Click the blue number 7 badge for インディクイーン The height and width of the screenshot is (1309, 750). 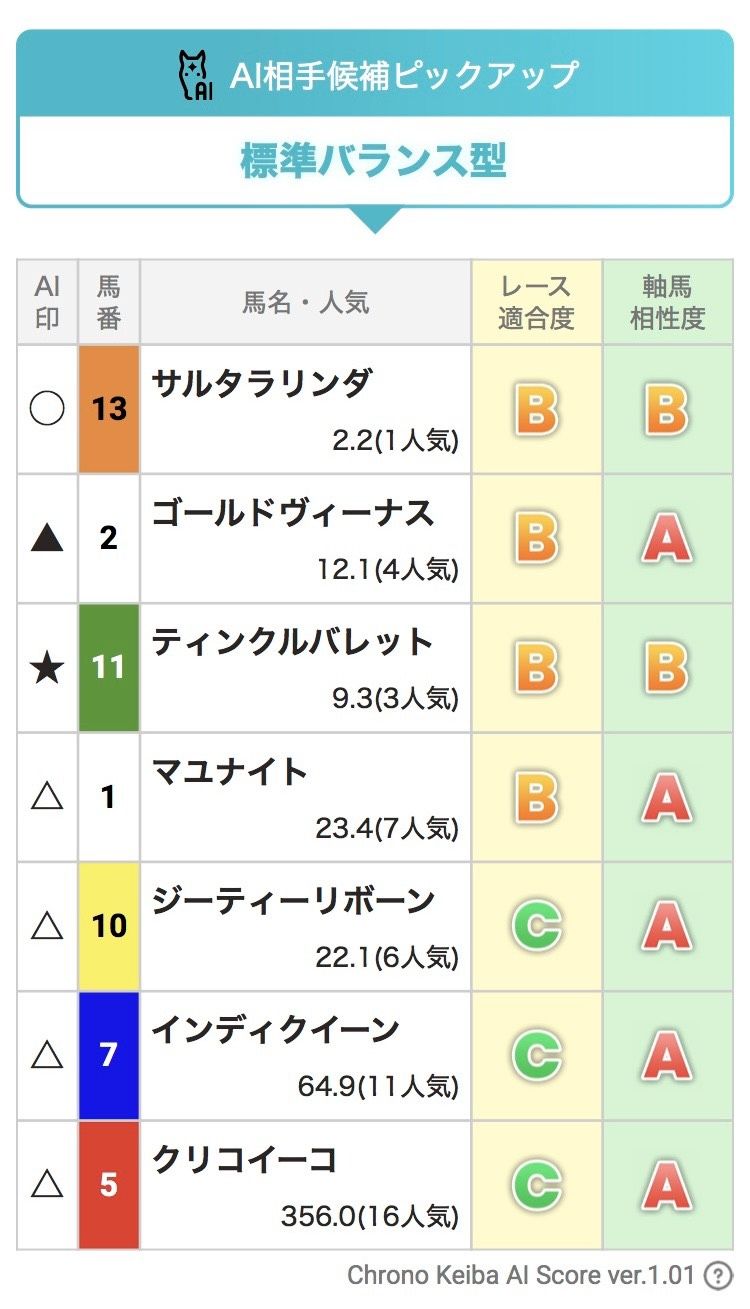pyautogui.click(x=108, y=1053)
